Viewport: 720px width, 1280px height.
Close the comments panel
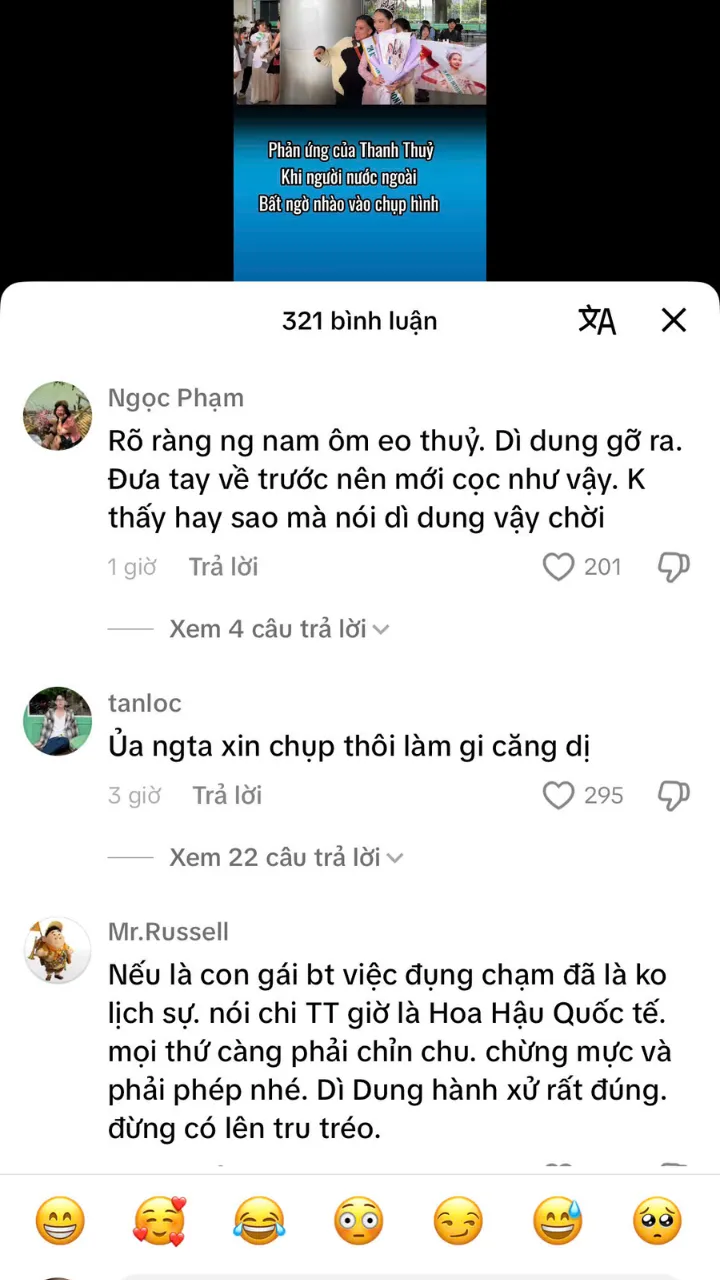[x=674, y=320]
